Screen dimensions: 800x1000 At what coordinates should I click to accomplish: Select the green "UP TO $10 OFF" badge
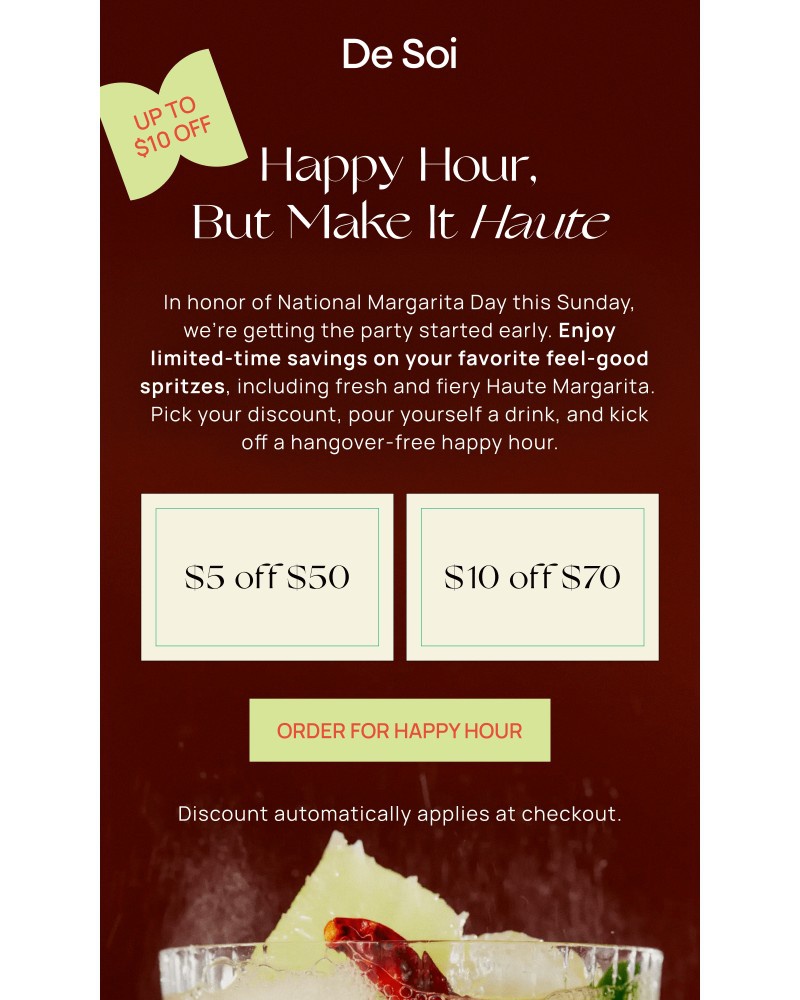(172, 118)
